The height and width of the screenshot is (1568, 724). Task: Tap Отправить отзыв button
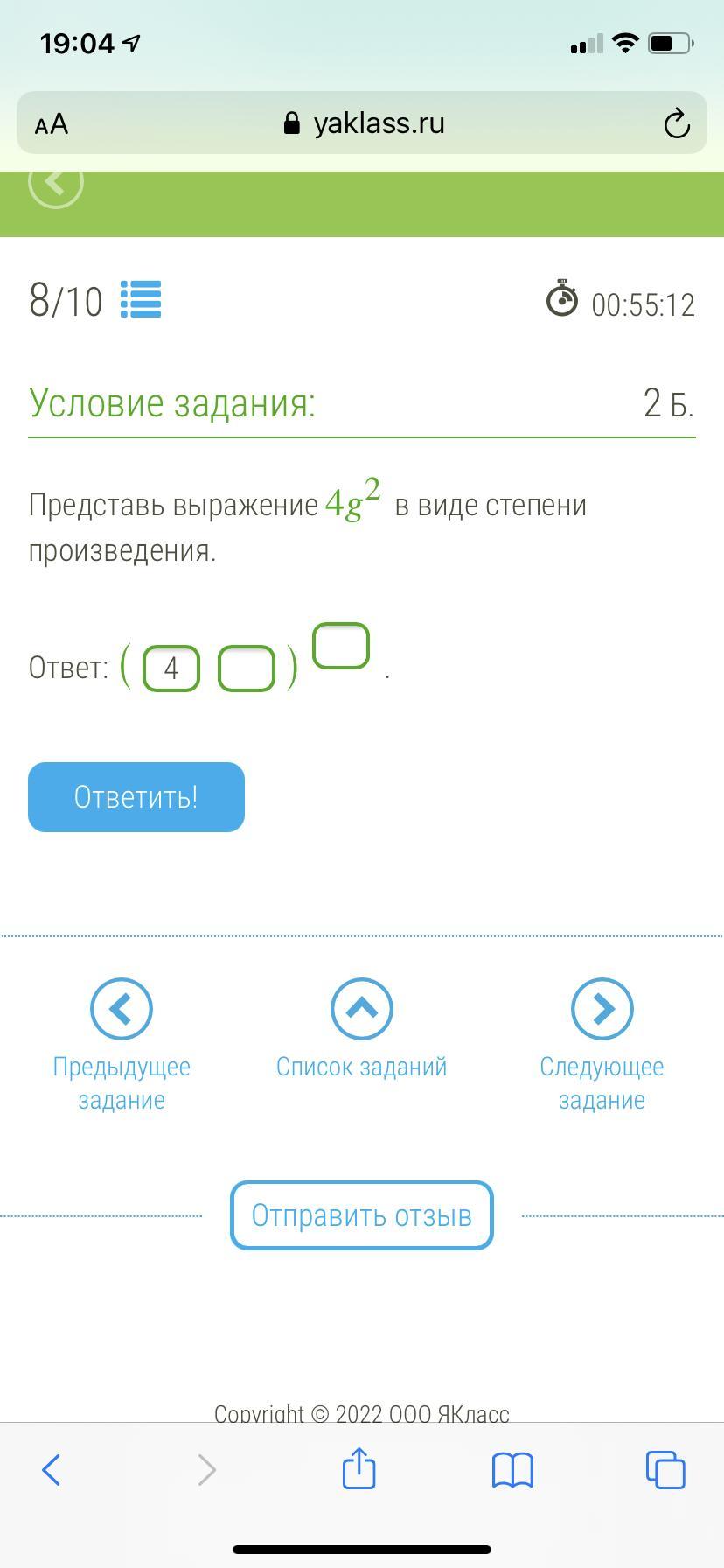[x=362, y=1215]
